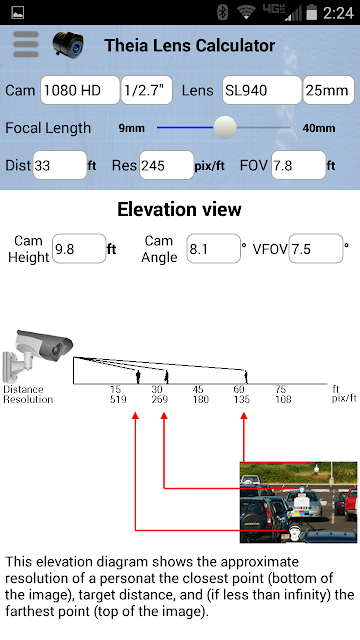Tap the focal length slider
360x640 pixels.
tap(224, 127)
